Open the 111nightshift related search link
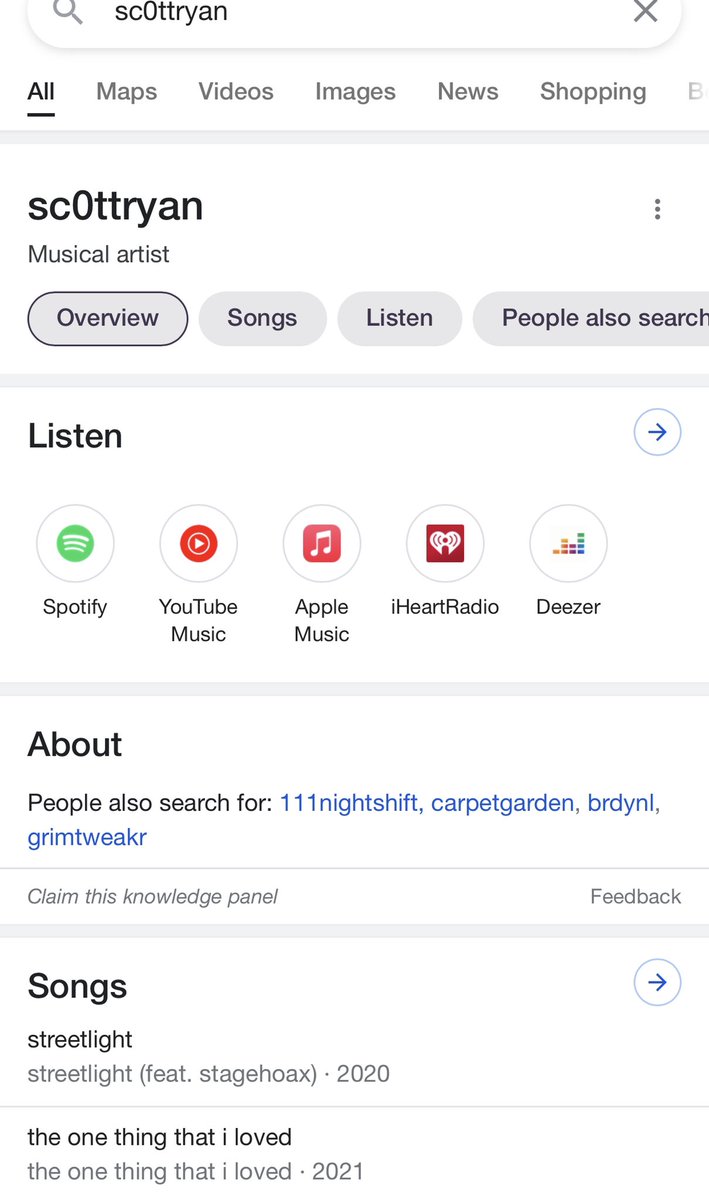 [x=349, y=803]
